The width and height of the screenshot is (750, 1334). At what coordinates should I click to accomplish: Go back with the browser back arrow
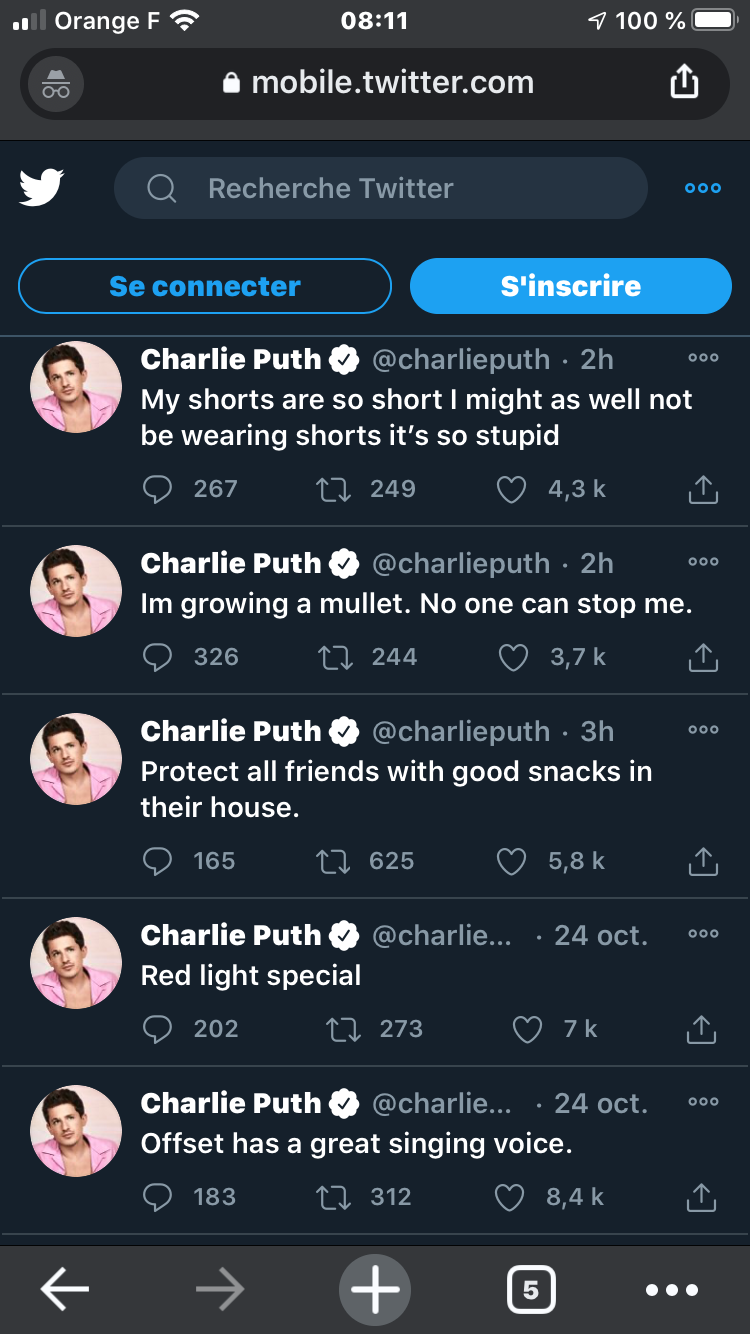[65, 1290]
